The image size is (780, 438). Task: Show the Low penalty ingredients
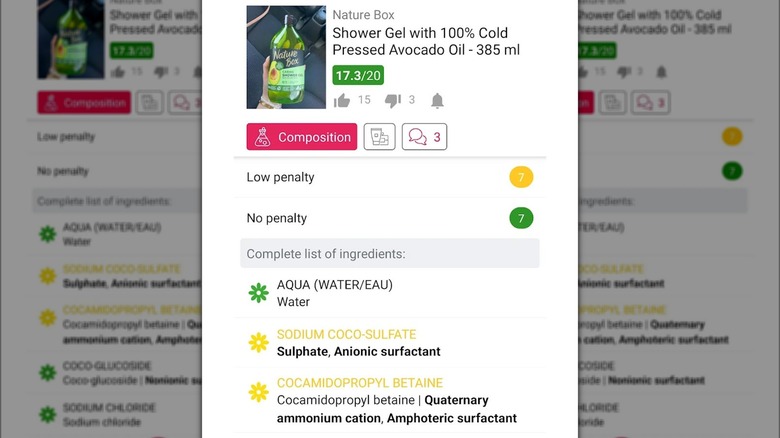pyautogui.click(x=390, y=177)
